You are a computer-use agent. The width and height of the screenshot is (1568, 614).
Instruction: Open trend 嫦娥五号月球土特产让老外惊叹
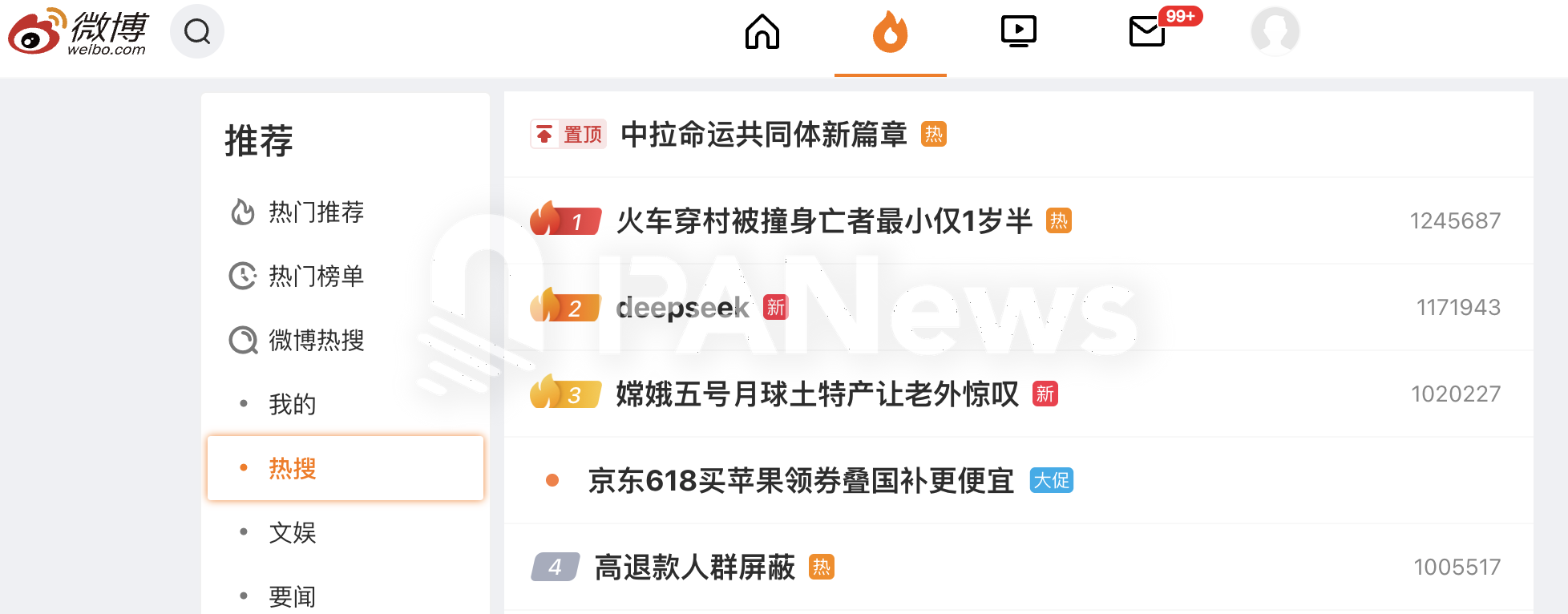coord(816,394)
